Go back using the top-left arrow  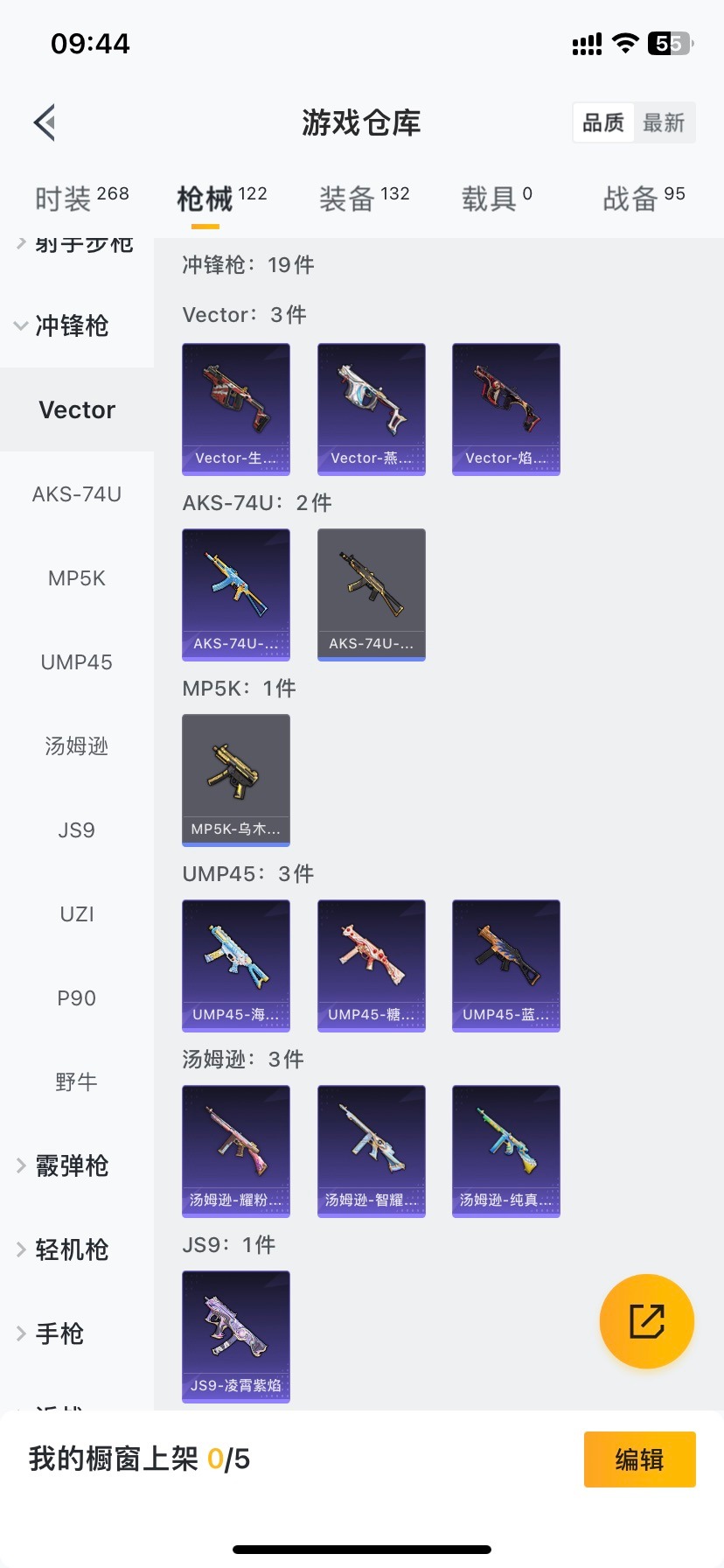click(x=45, y=122)
